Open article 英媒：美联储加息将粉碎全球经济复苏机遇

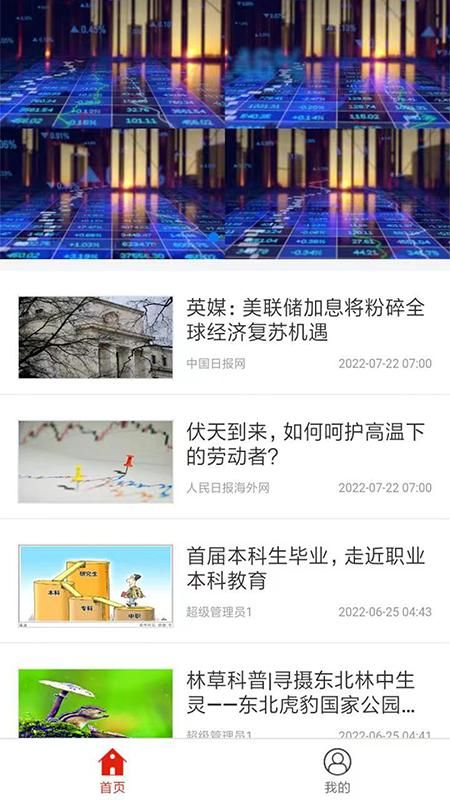tap(225, 337)
